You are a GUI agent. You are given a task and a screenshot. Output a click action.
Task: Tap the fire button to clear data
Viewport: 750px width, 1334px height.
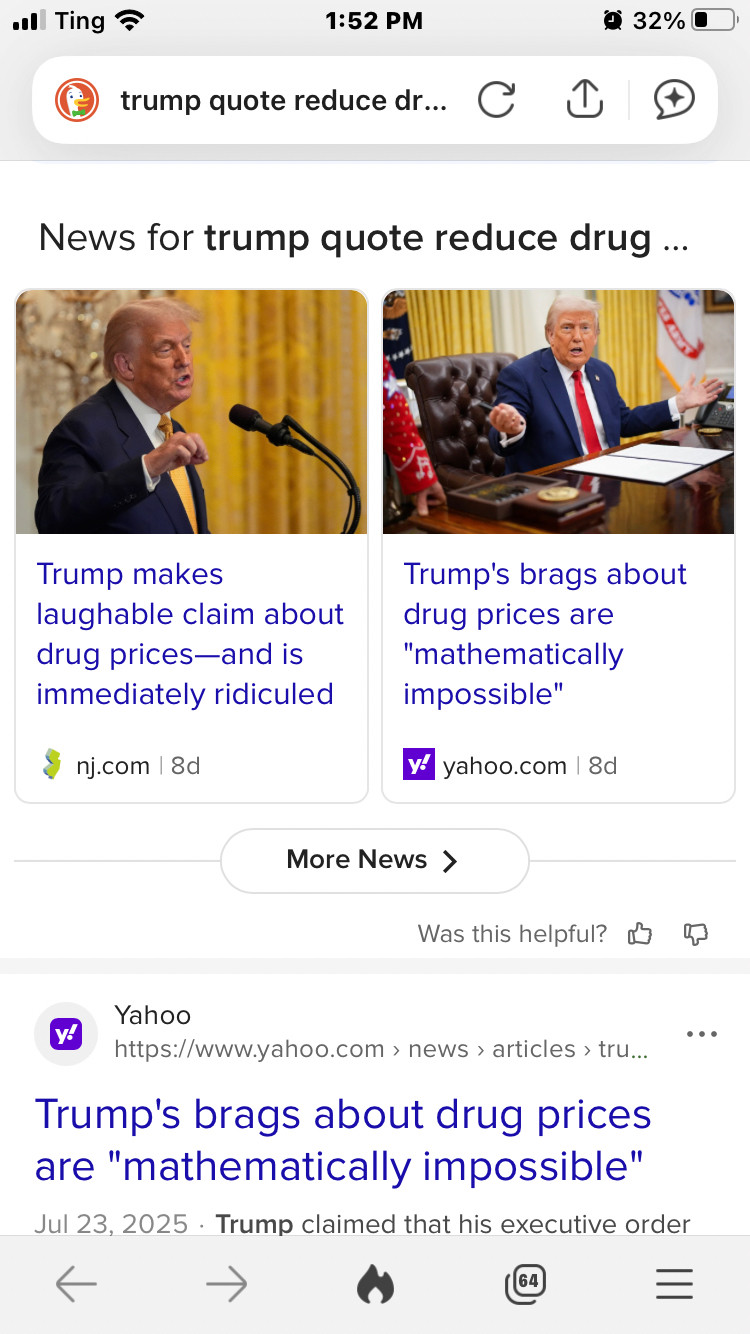coord(375,1284)
